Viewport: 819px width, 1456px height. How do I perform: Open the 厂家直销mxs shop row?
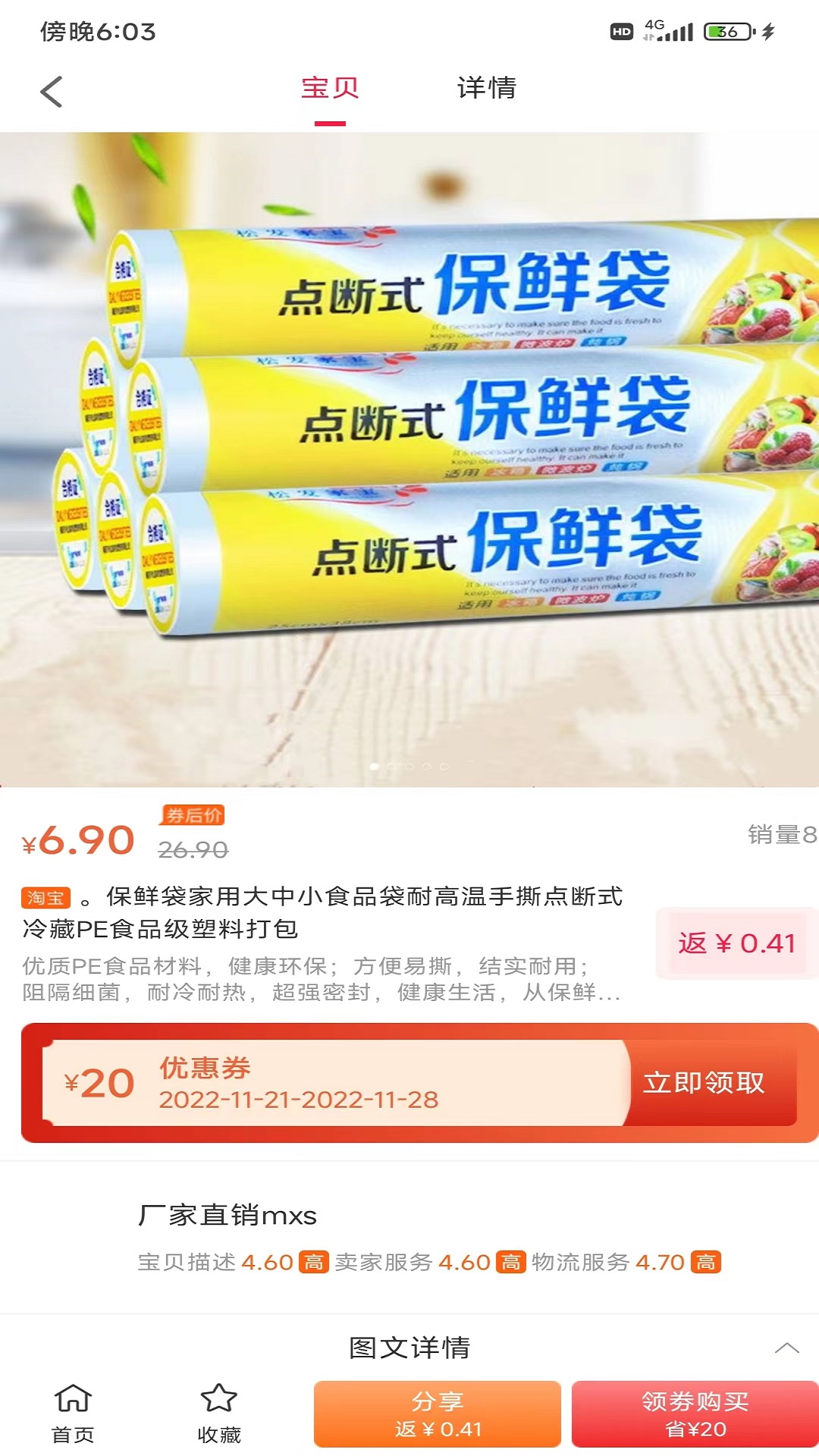pos(409,1238)
